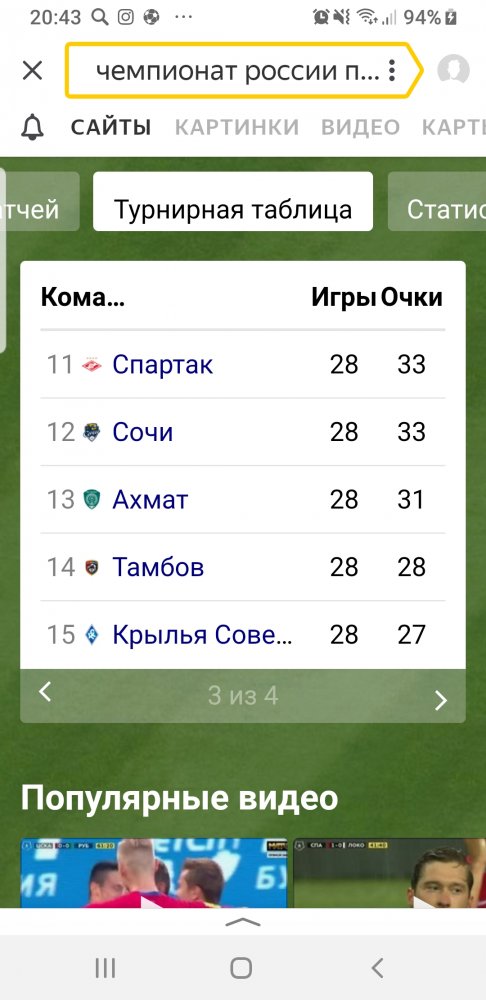Play the ЦСКА–Рубин popular video
This screenshot has width=486, height=1000.
coord(154,872)
